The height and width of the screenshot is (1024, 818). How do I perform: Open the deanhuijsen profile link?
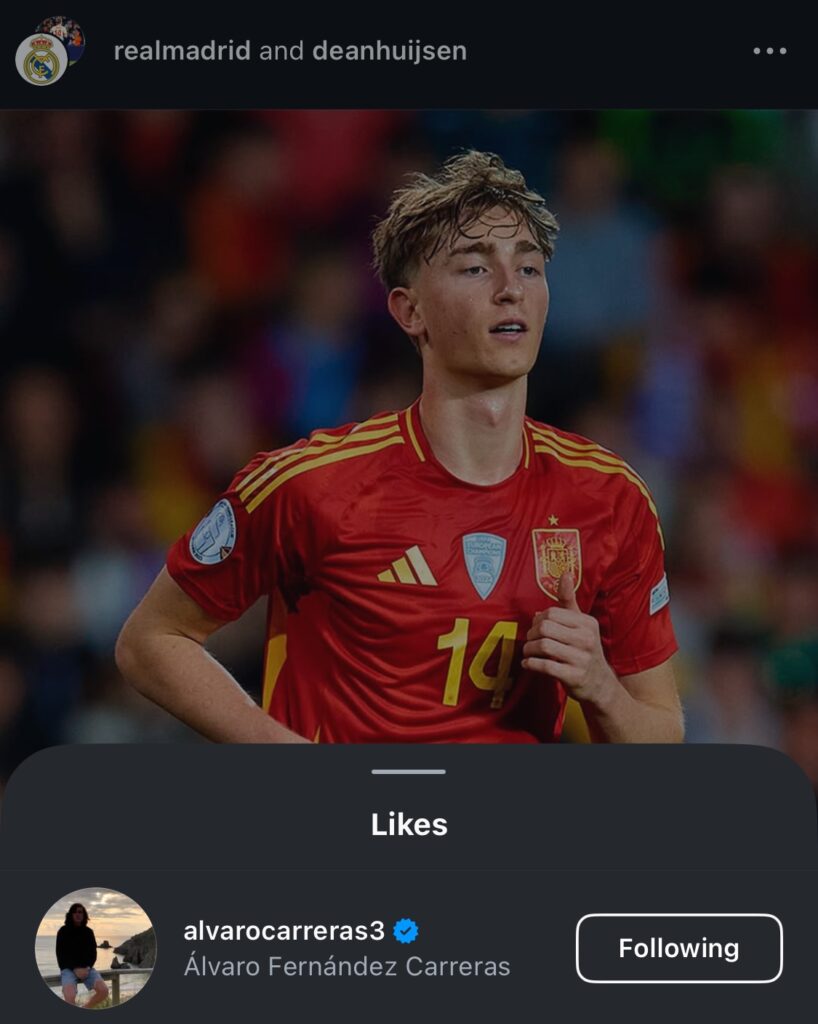click(389, 51)
